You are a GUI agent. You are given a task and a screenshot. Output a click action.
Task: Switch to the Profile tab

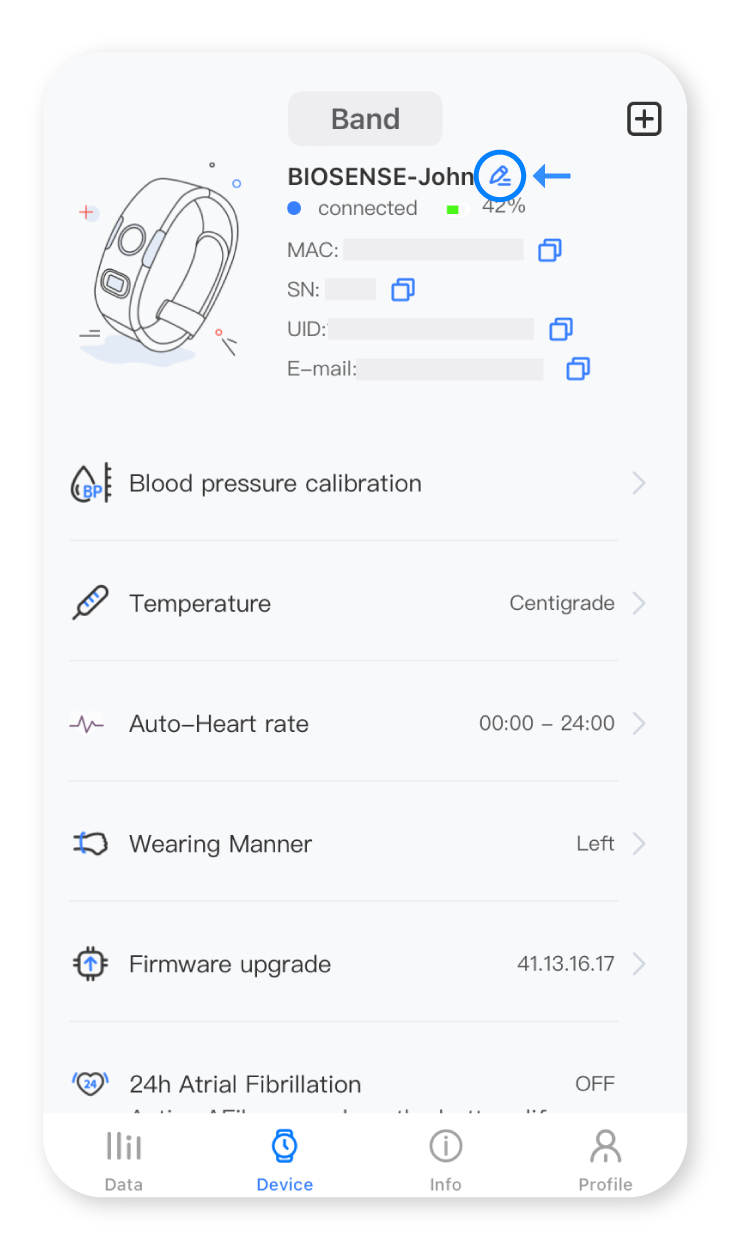coord(605,1160)
